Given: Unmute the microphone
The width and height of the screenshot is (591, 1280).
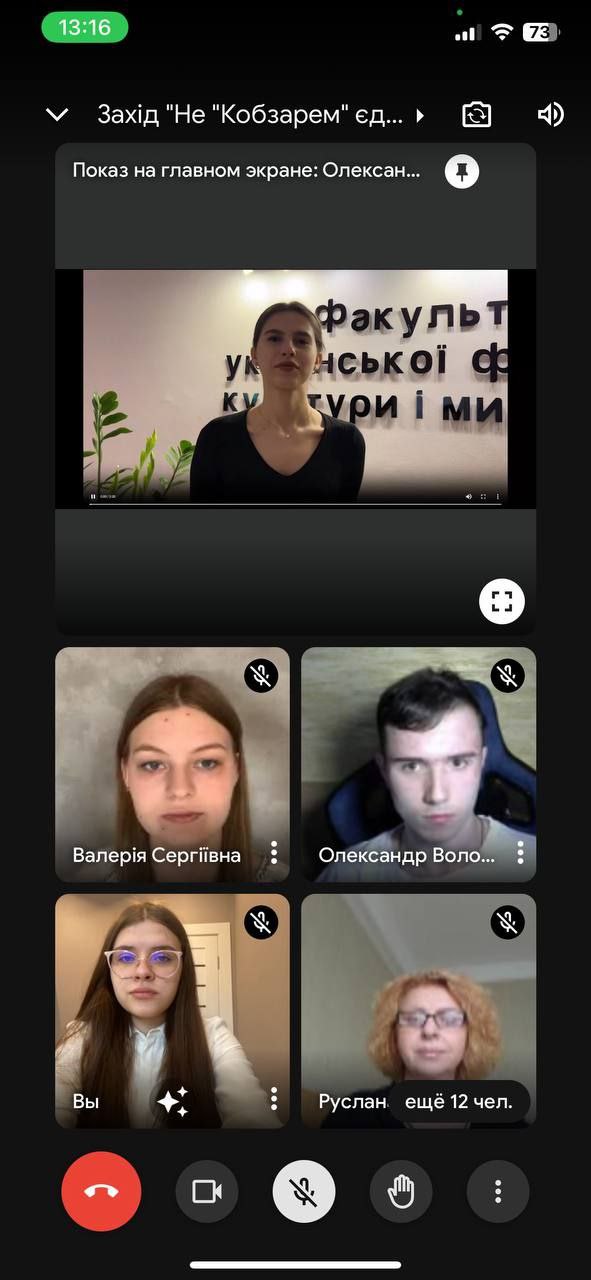Looking at the screenshot, I should (304, 1191).
